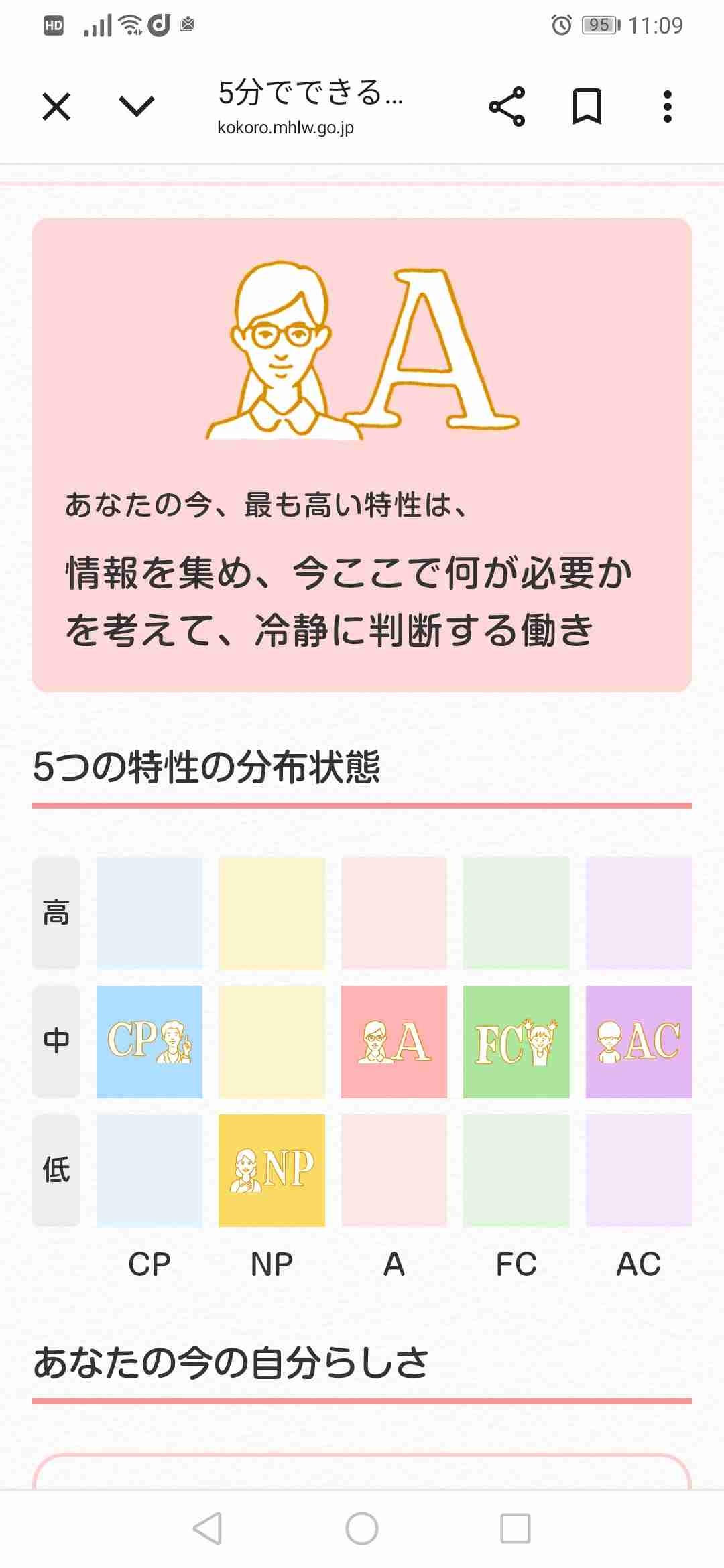The width and height of the screenshot is (724, 1568).
Task: Tap the system home button
Action: 362,1528
